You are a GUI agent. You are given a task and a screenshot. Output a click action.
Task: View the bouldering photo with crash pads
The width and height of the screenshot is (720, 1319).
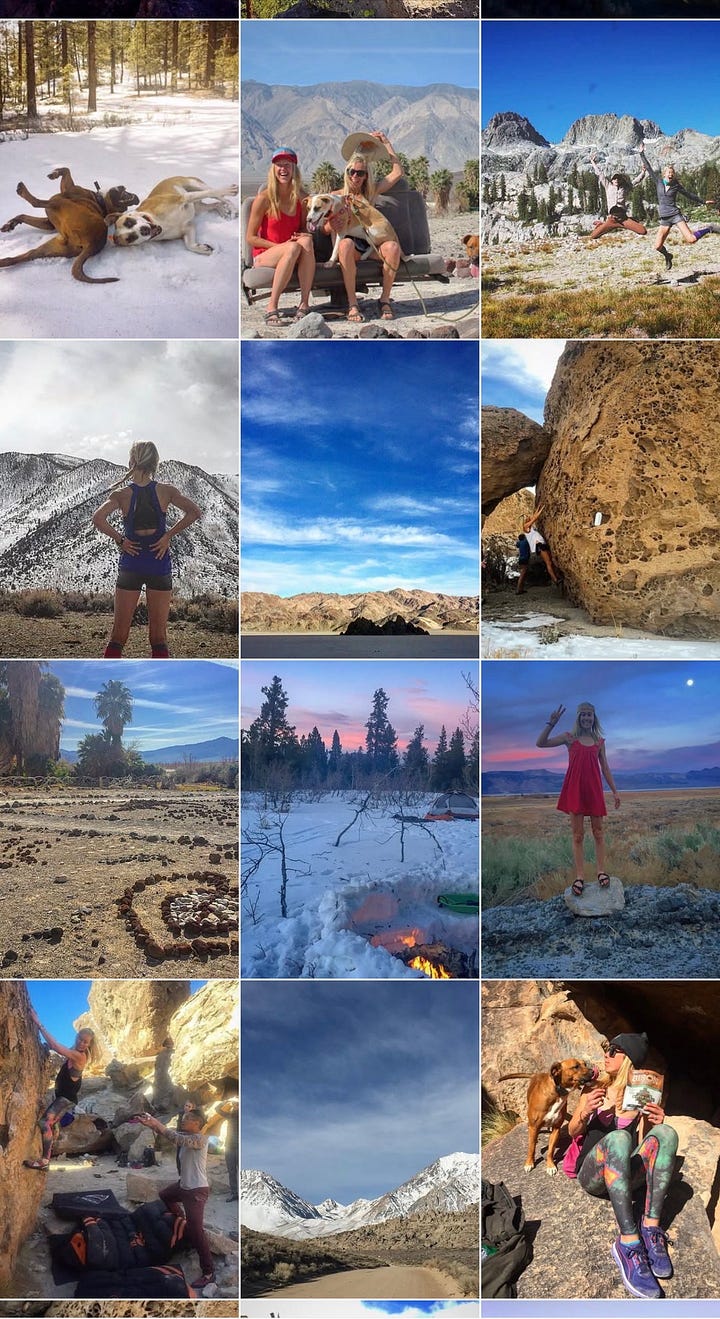coord(119,1139)
